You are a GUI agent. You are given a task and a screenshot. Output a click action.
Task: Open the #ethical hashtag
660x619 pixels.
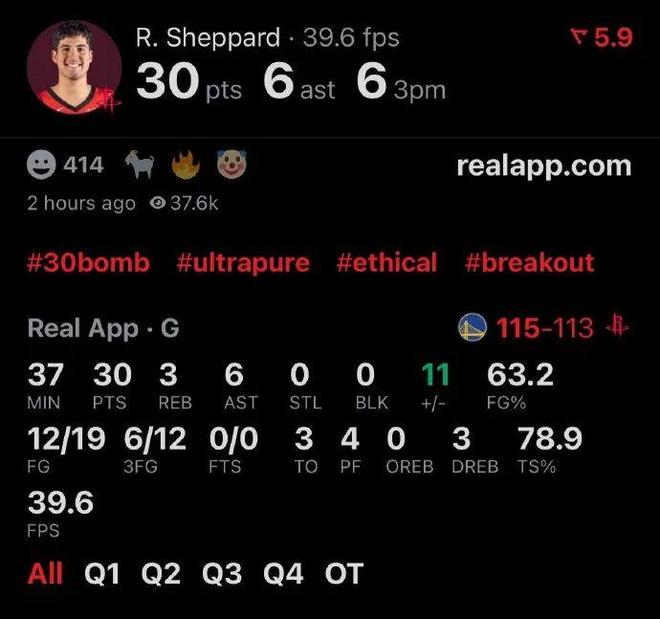(386, 263)
